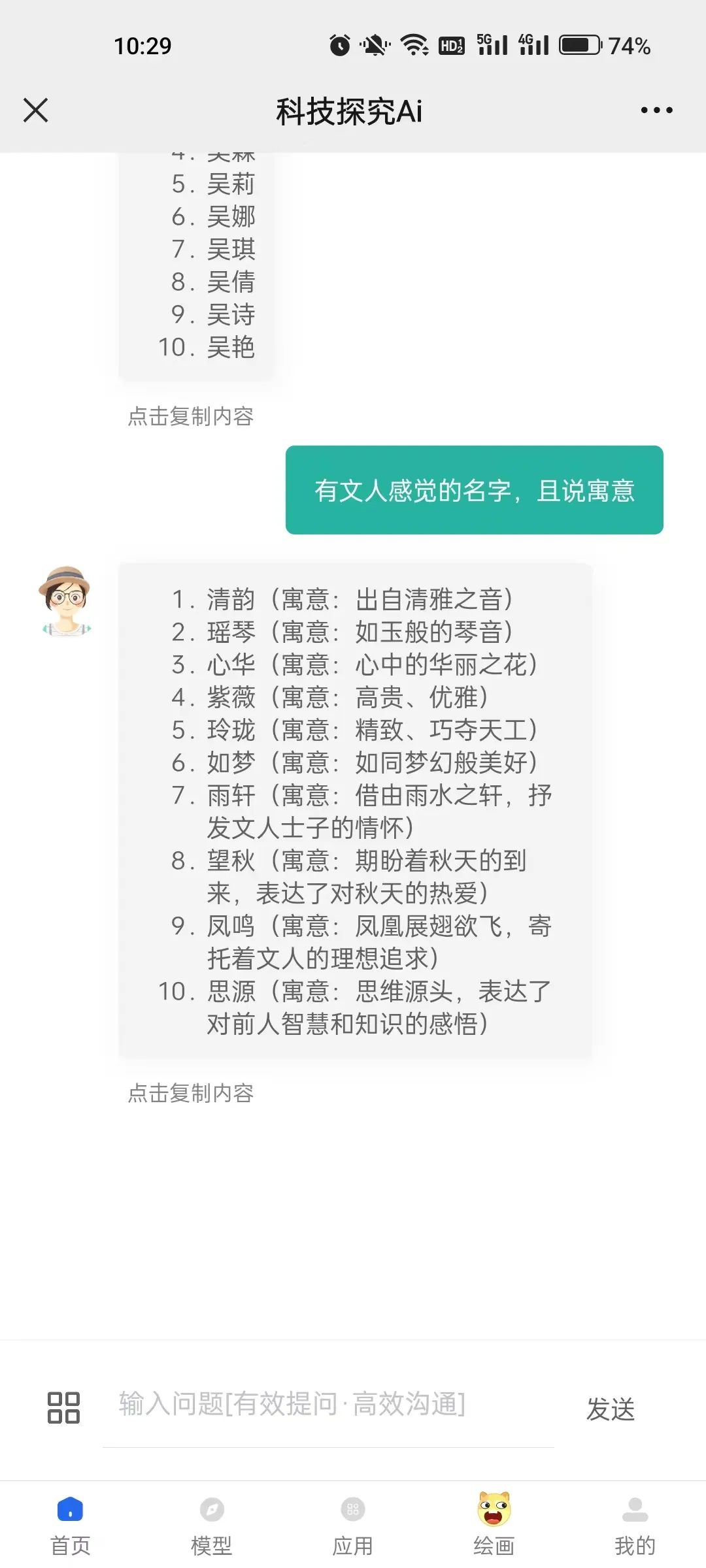Focus the 输入问题 text field

coord(327,1404)
